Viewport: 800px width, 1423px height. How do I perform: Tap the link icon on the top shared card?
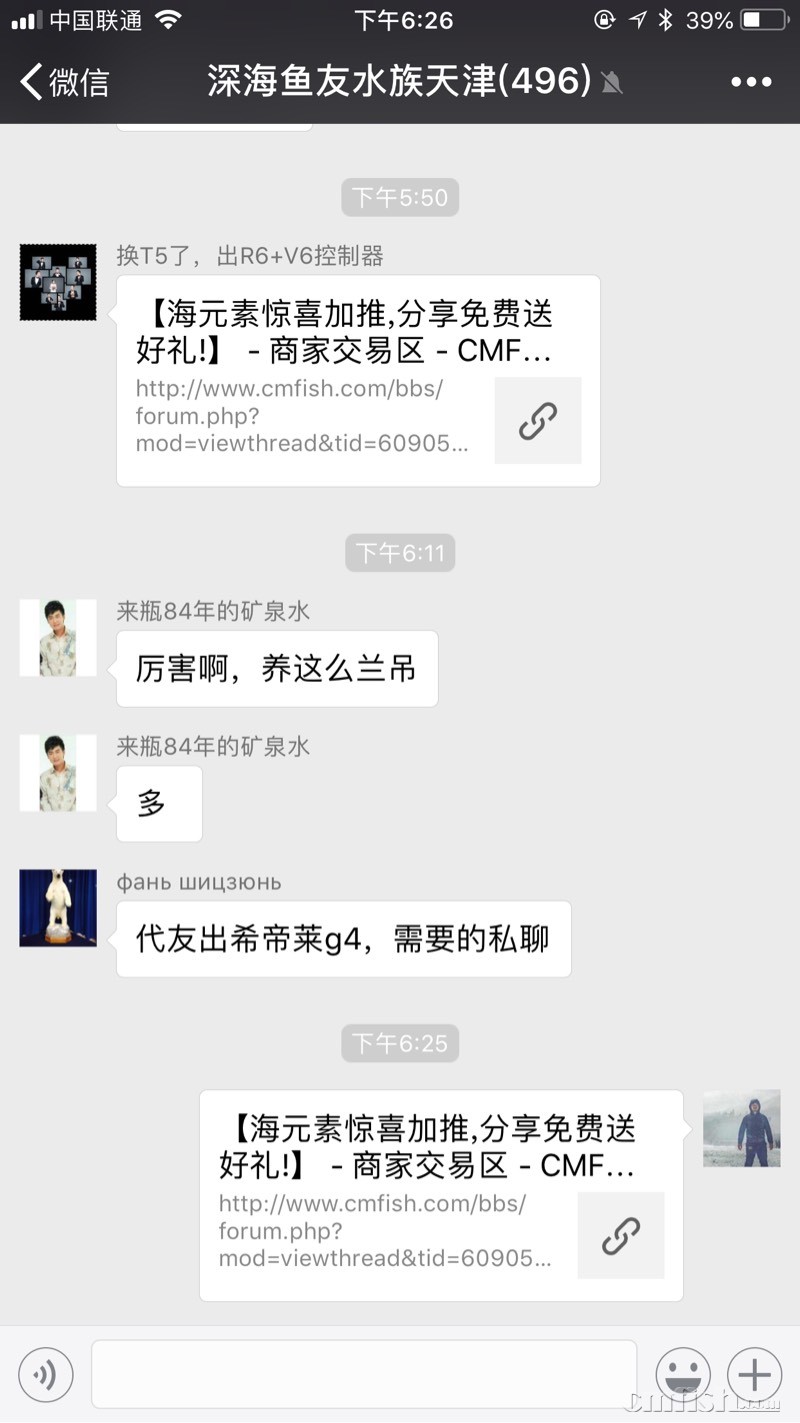click(x=538, y=420)
